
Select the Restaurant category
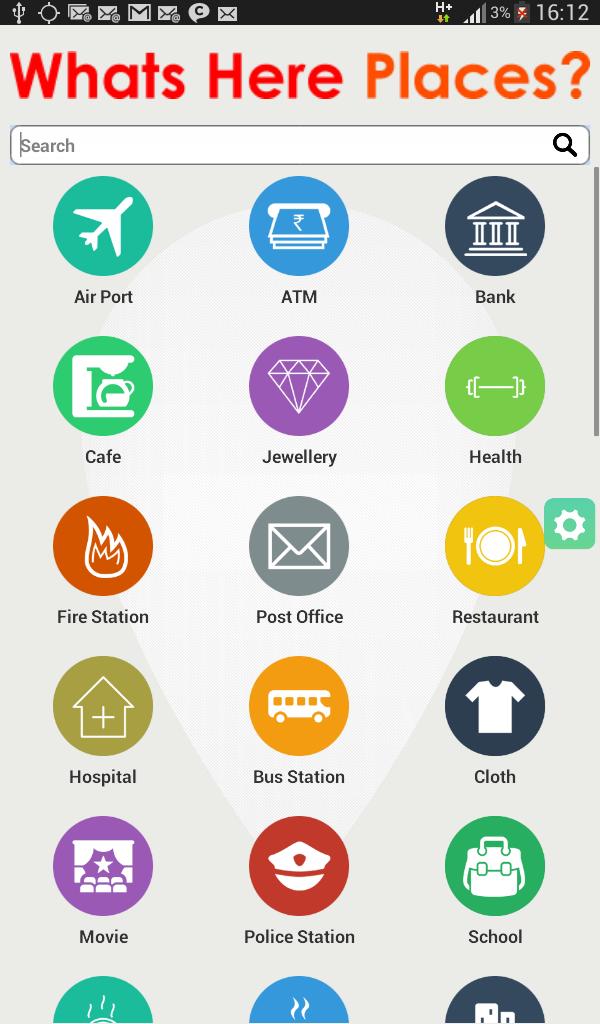[493, 546]
